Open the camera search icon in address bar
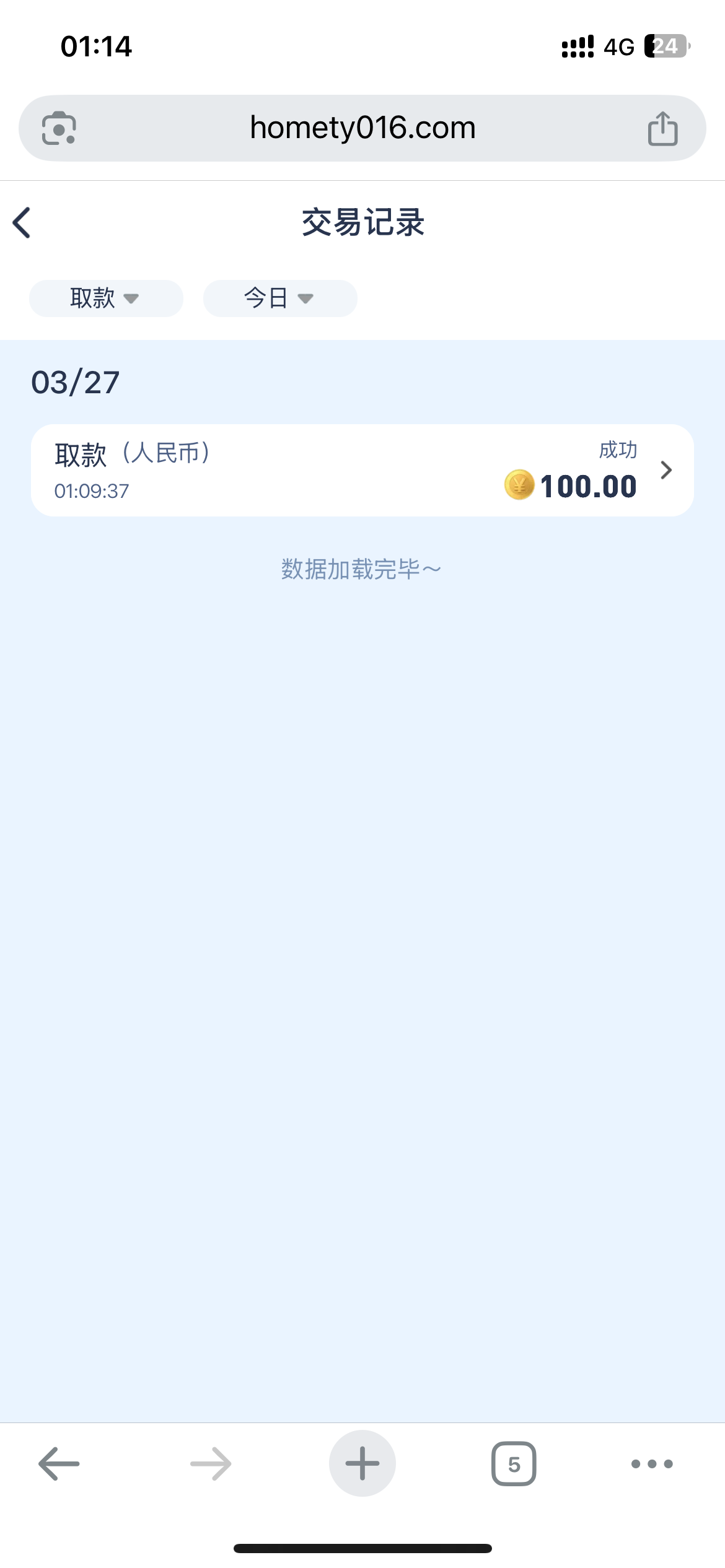The image size is (725, 1568). point(59,128)
